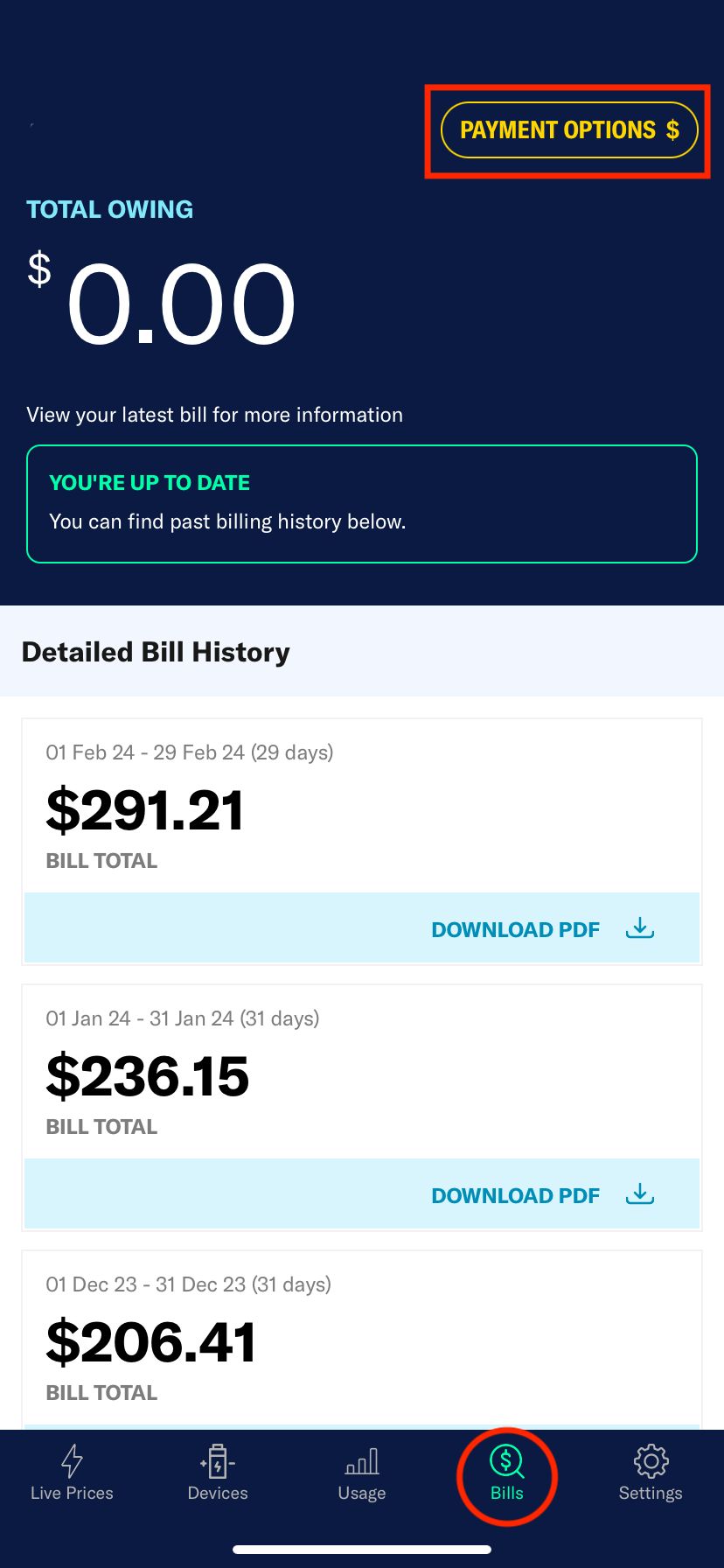Switch to the Live Prices tab
724x1568 pixels.
click(x=72, y=1474)
